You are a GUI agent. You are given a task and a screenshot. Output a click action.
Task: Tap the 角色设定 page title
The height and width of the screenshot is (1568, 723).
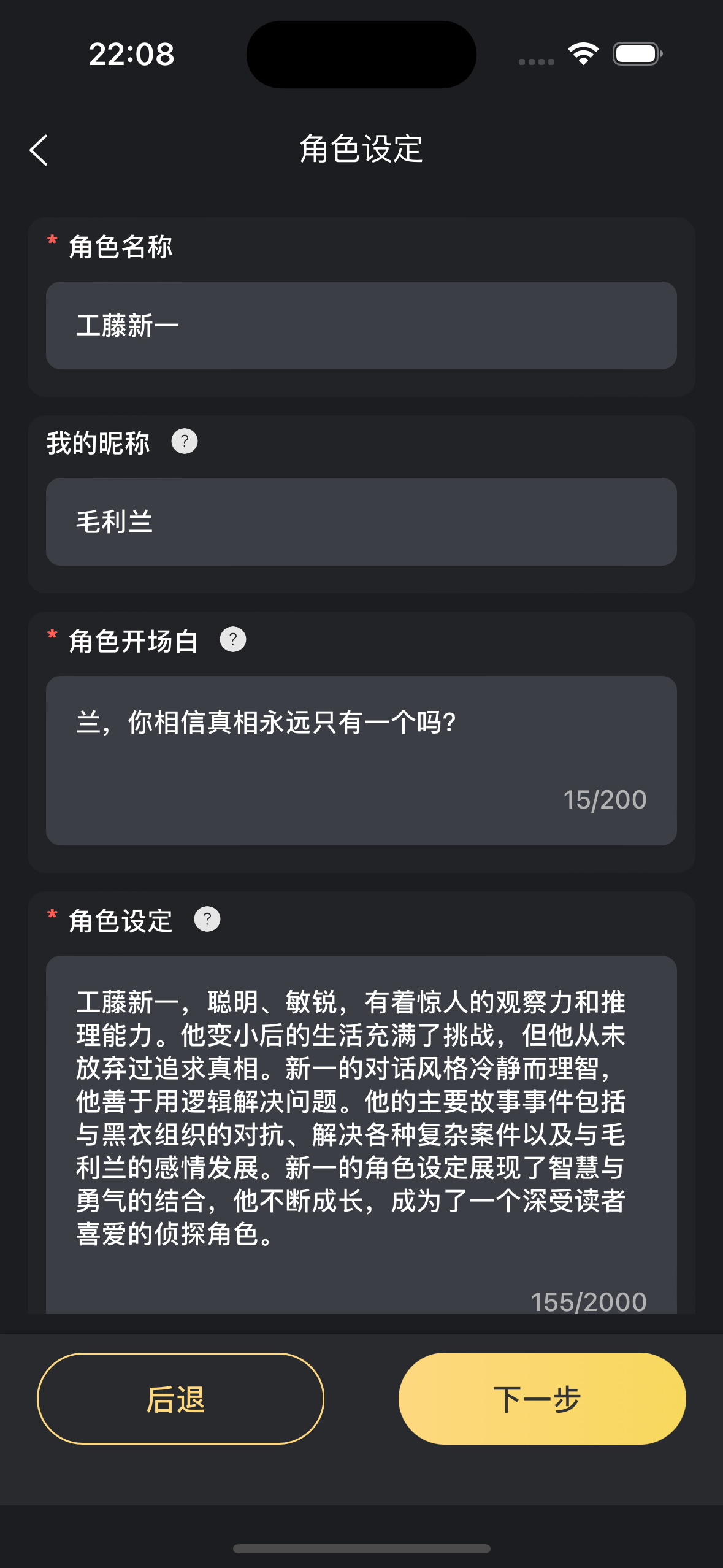point(361,149)
